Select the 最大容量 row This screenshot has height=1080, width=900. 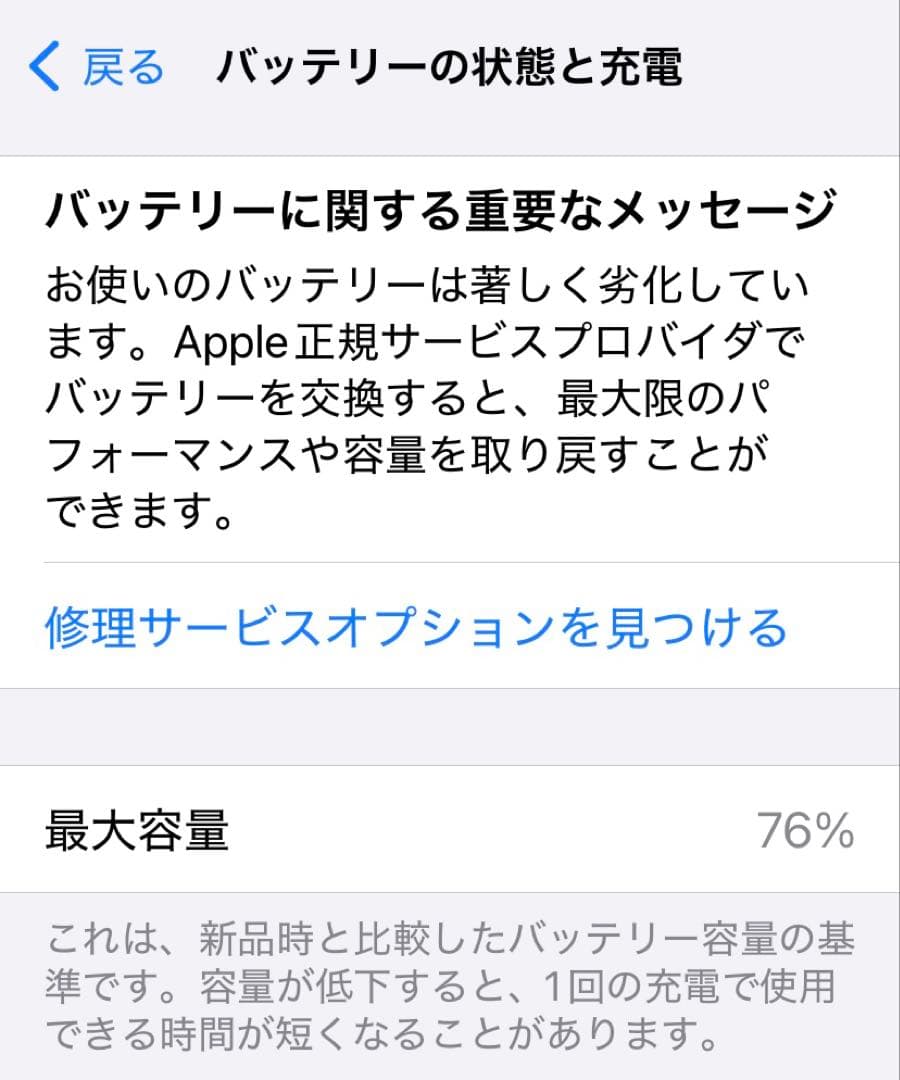450,831
